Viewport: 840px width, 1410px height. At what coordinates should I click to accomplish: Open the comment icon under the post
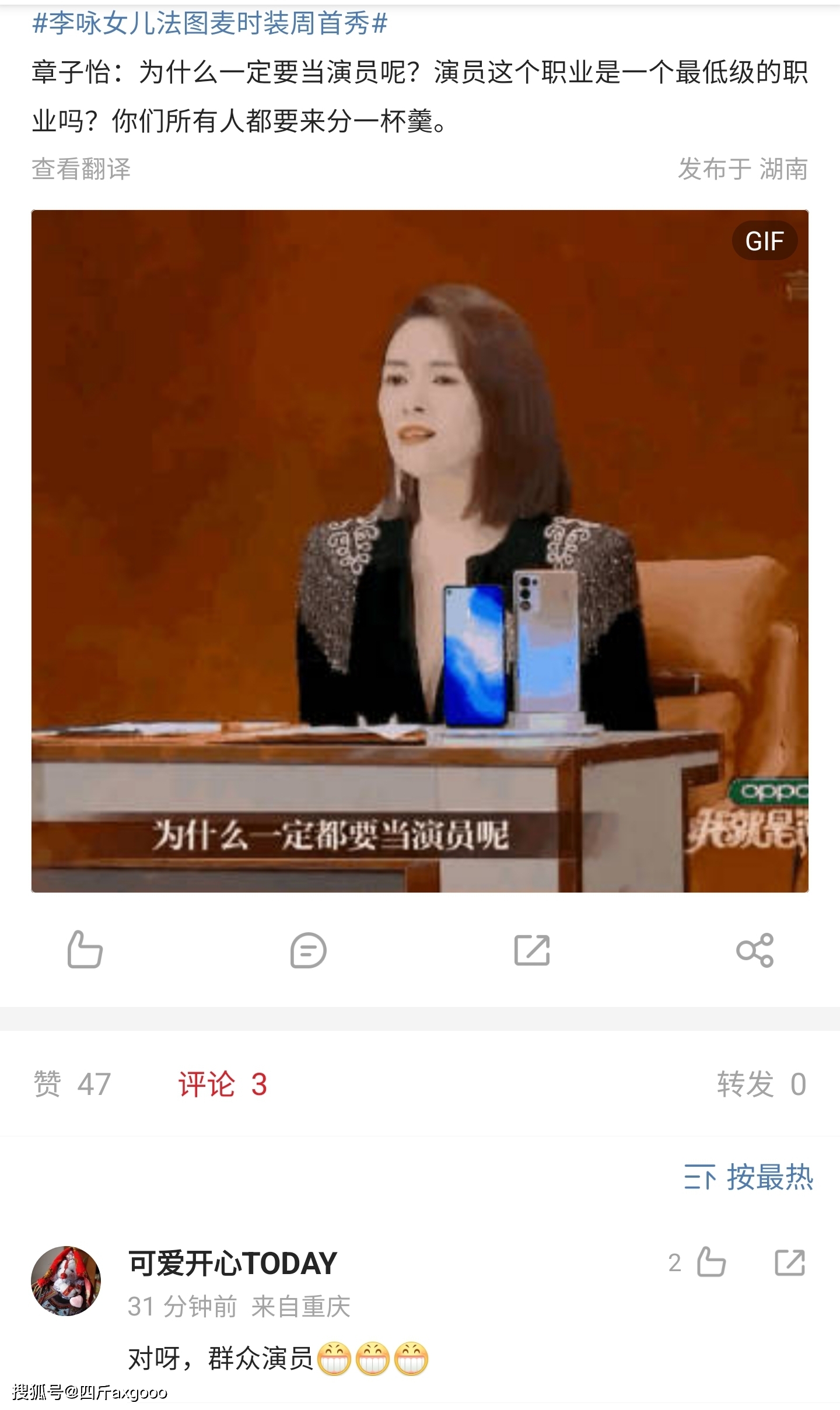point(308,950)
